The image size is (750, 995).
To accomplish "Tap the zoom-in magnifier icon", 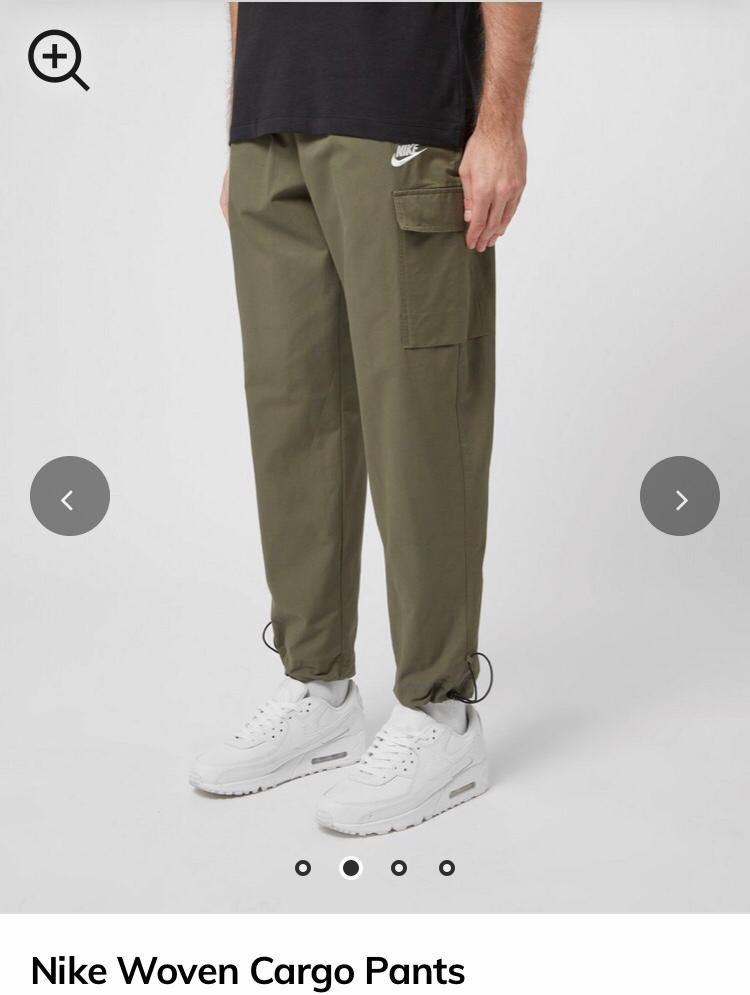I will [x=56, y=59].
